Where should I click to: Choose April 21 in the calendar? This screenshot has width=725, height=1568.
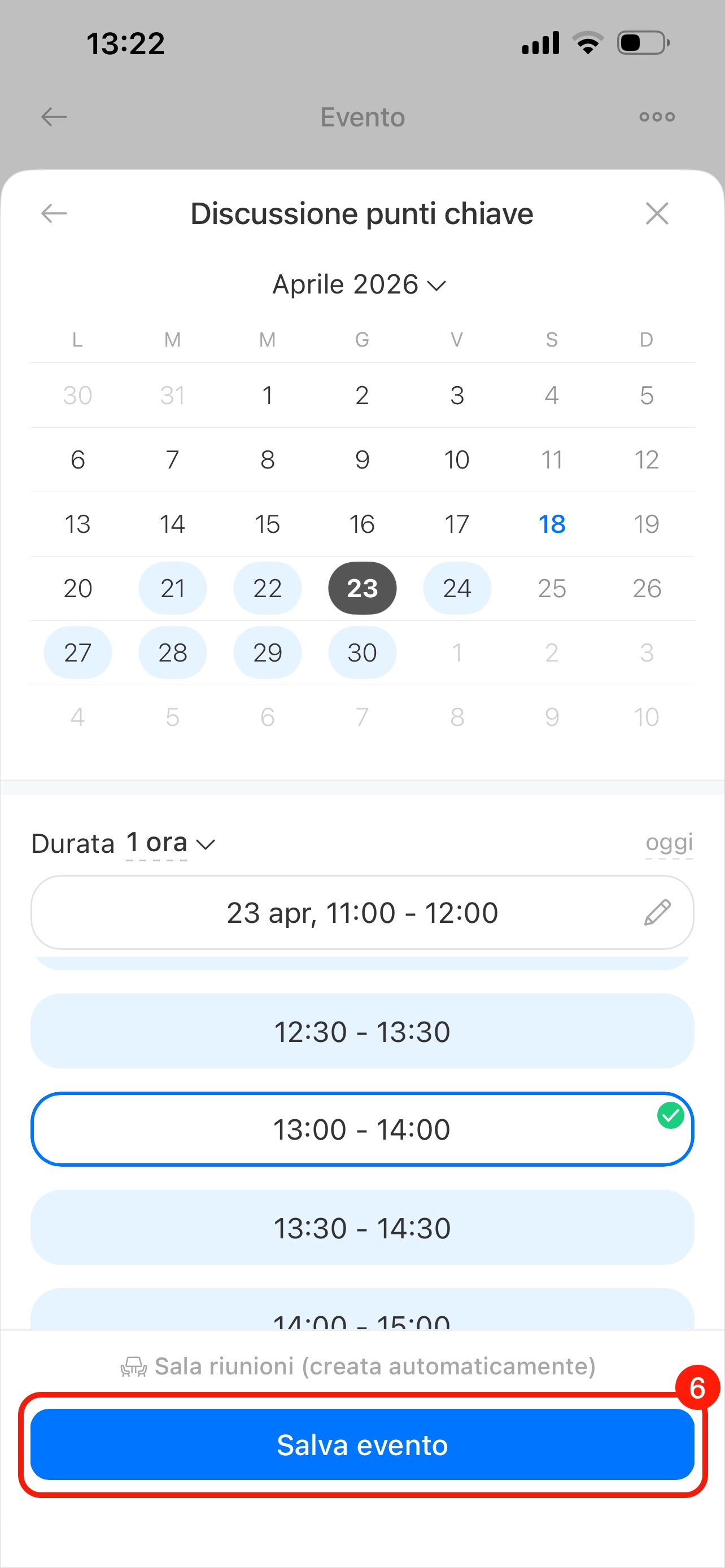click(172, 588)
